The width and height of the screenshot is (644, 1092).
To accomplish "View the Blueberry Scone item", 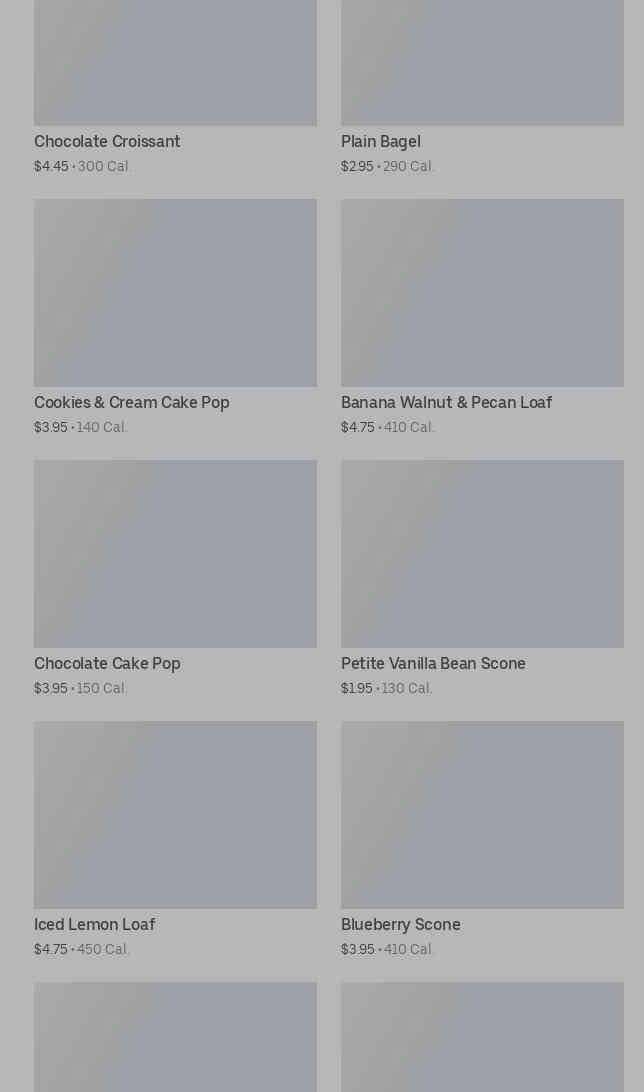I will pos(482,839).
